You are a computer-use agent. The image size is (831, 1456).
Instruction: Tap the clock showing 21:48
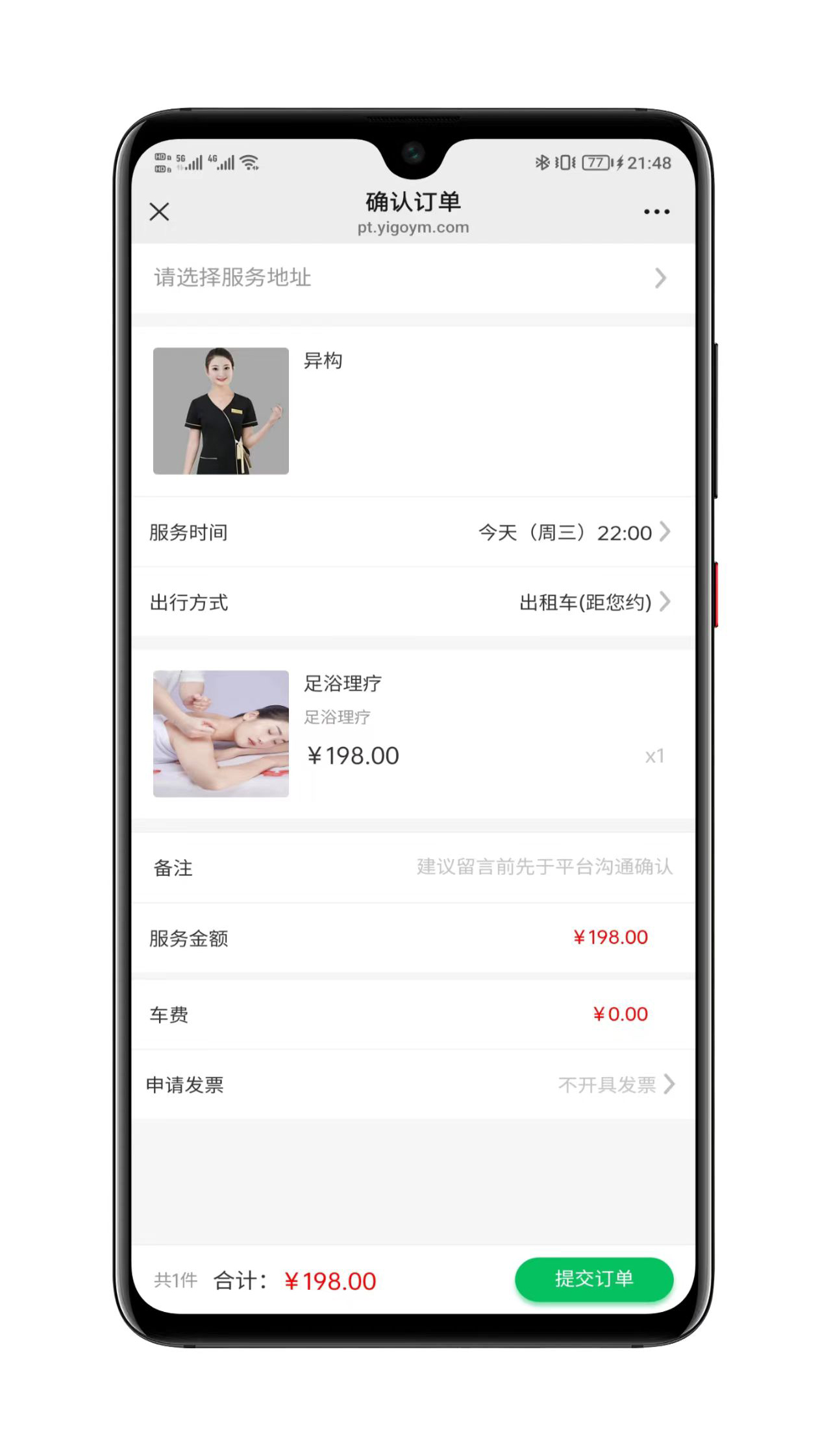pos(648,163)
